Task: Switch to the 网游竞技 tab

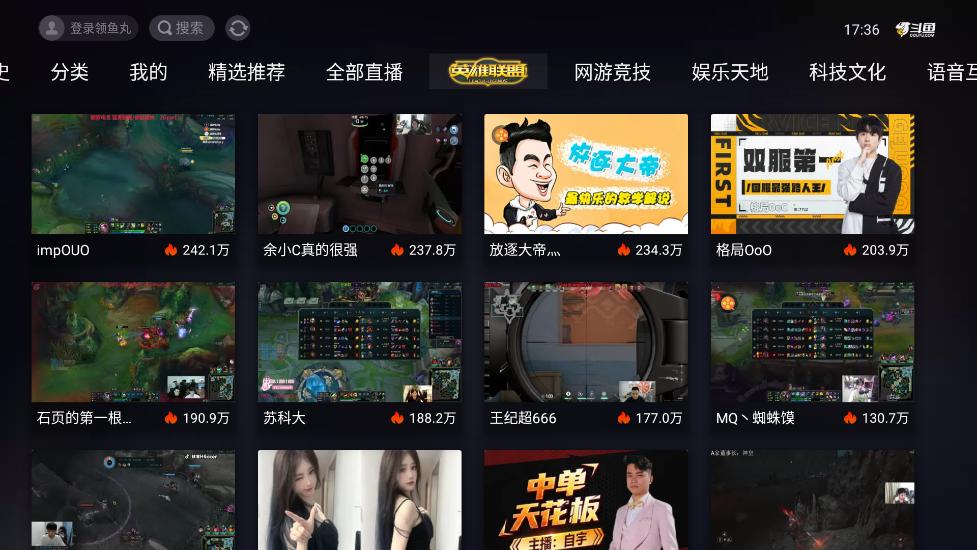Action: [x=612, y=72]
